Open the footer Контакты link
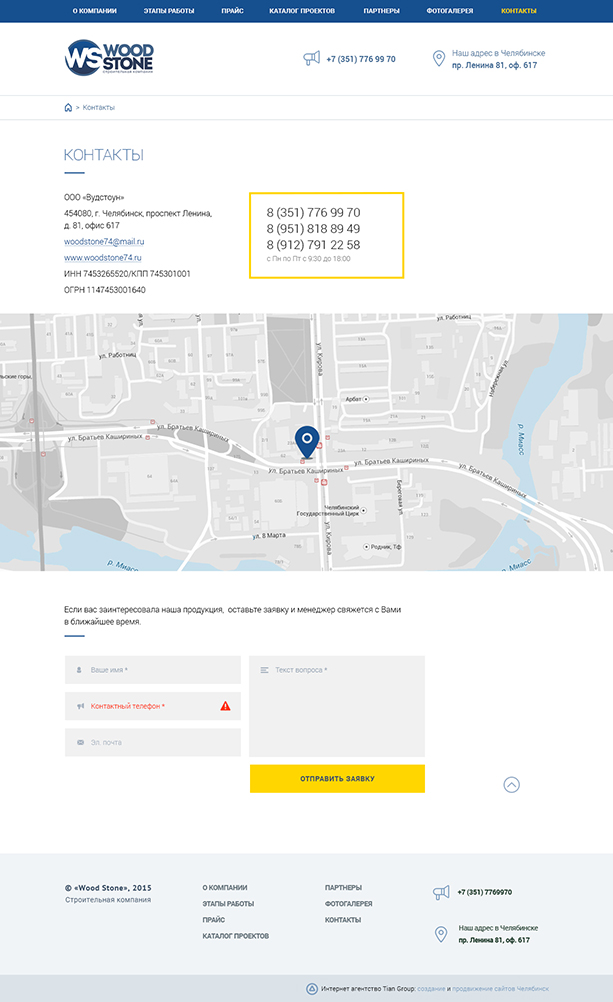 click(x=342, y=920)
